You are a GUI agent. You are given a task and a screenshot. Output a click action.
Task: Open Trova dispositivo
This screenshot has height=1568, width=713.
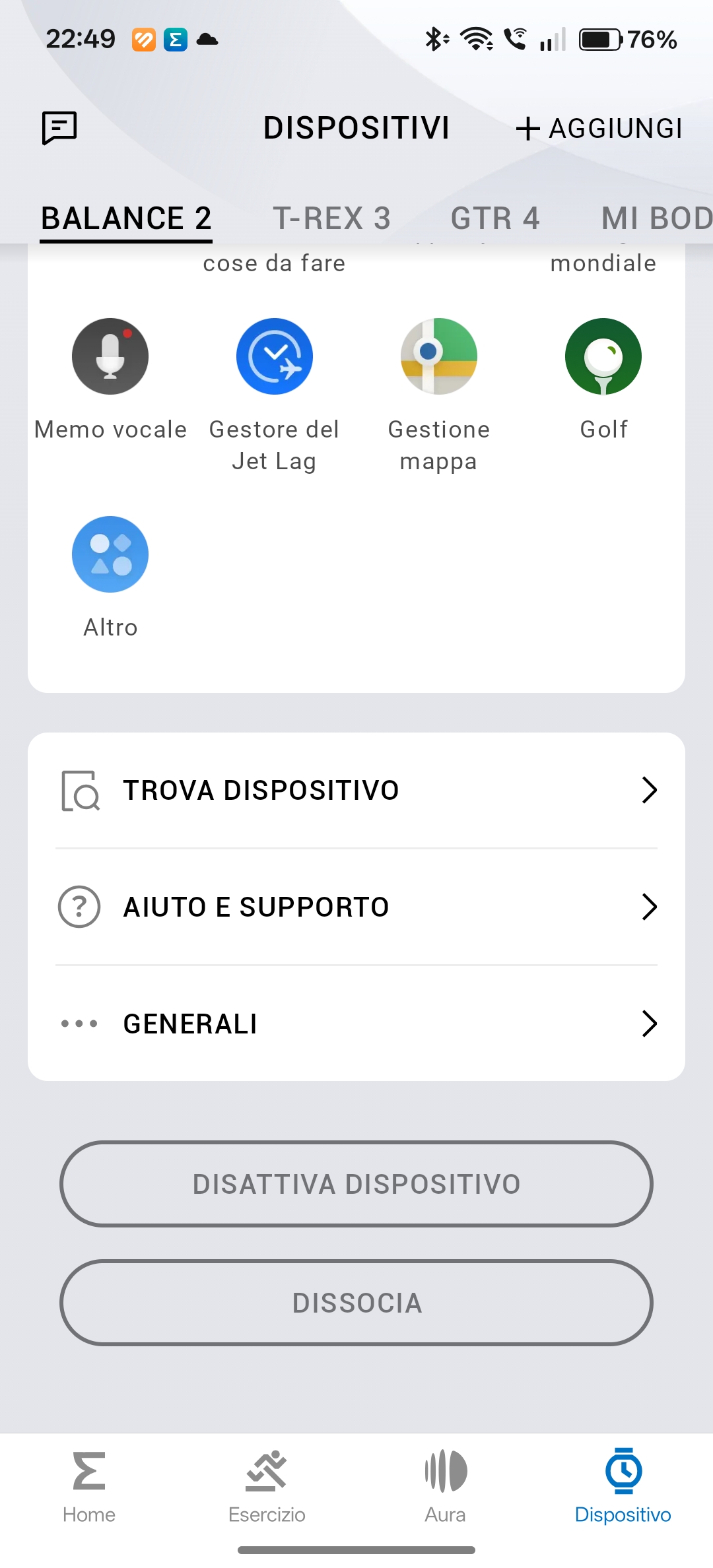click(356, 790)
